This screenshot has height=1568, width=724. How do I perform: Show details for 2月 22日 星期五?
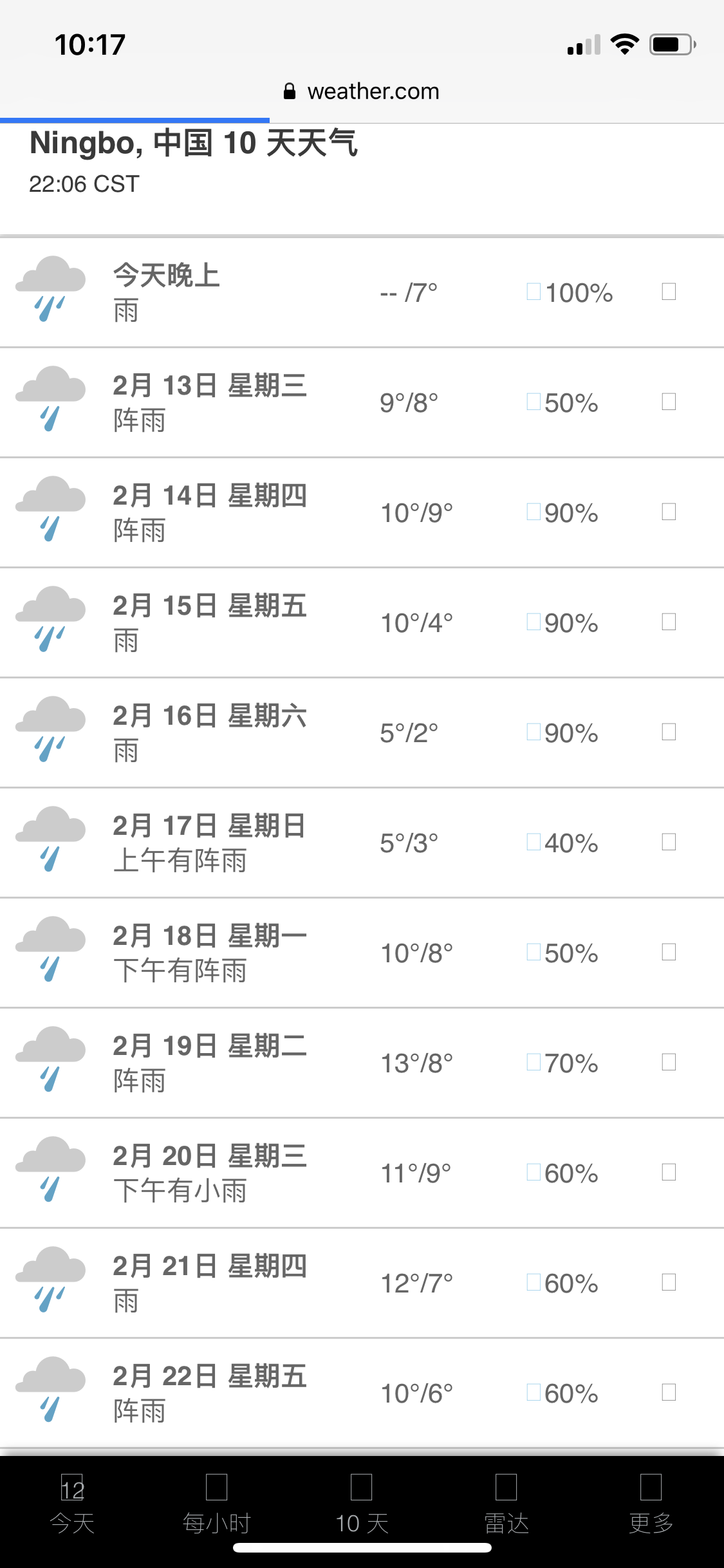coord(669,1393)
